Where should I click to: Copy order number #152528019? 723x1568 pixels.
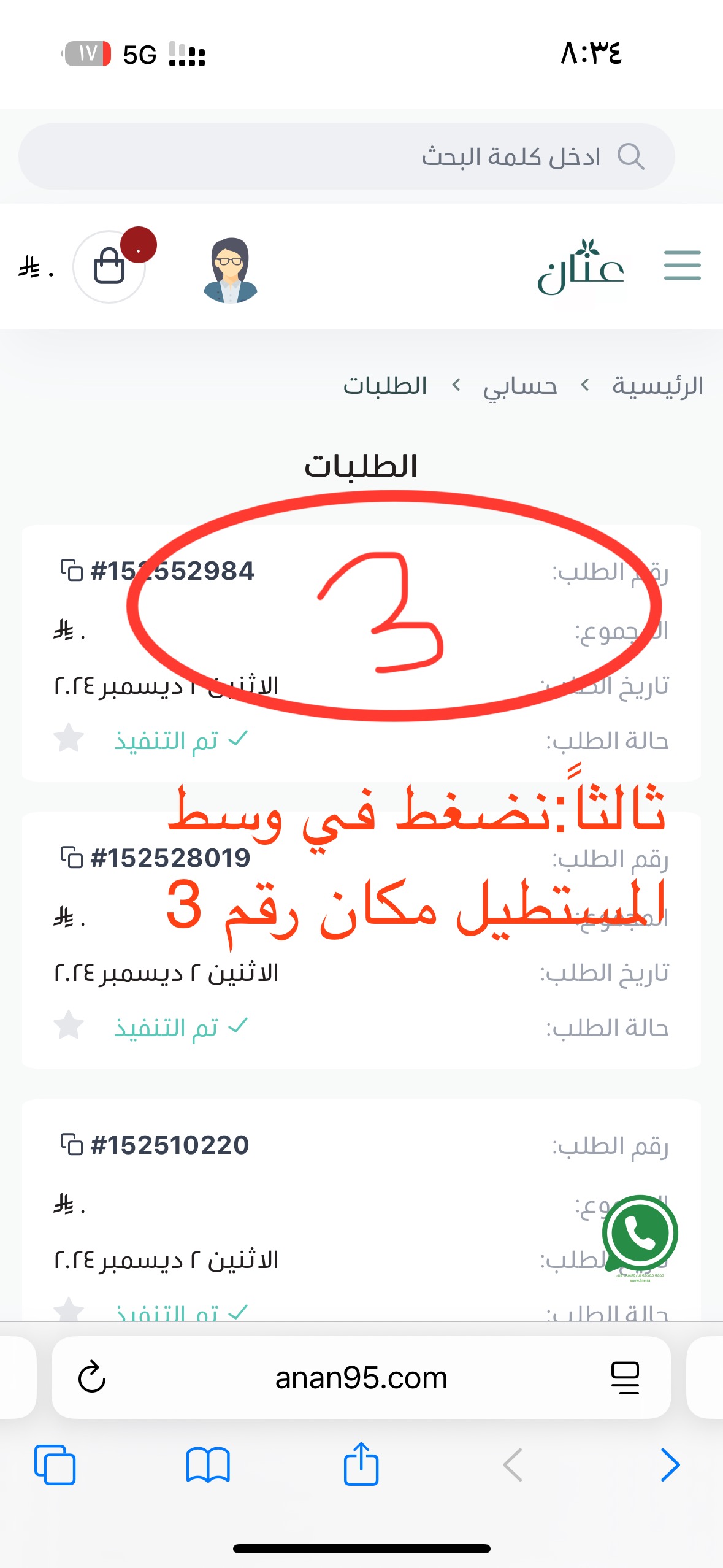click(x=71, y=858)
